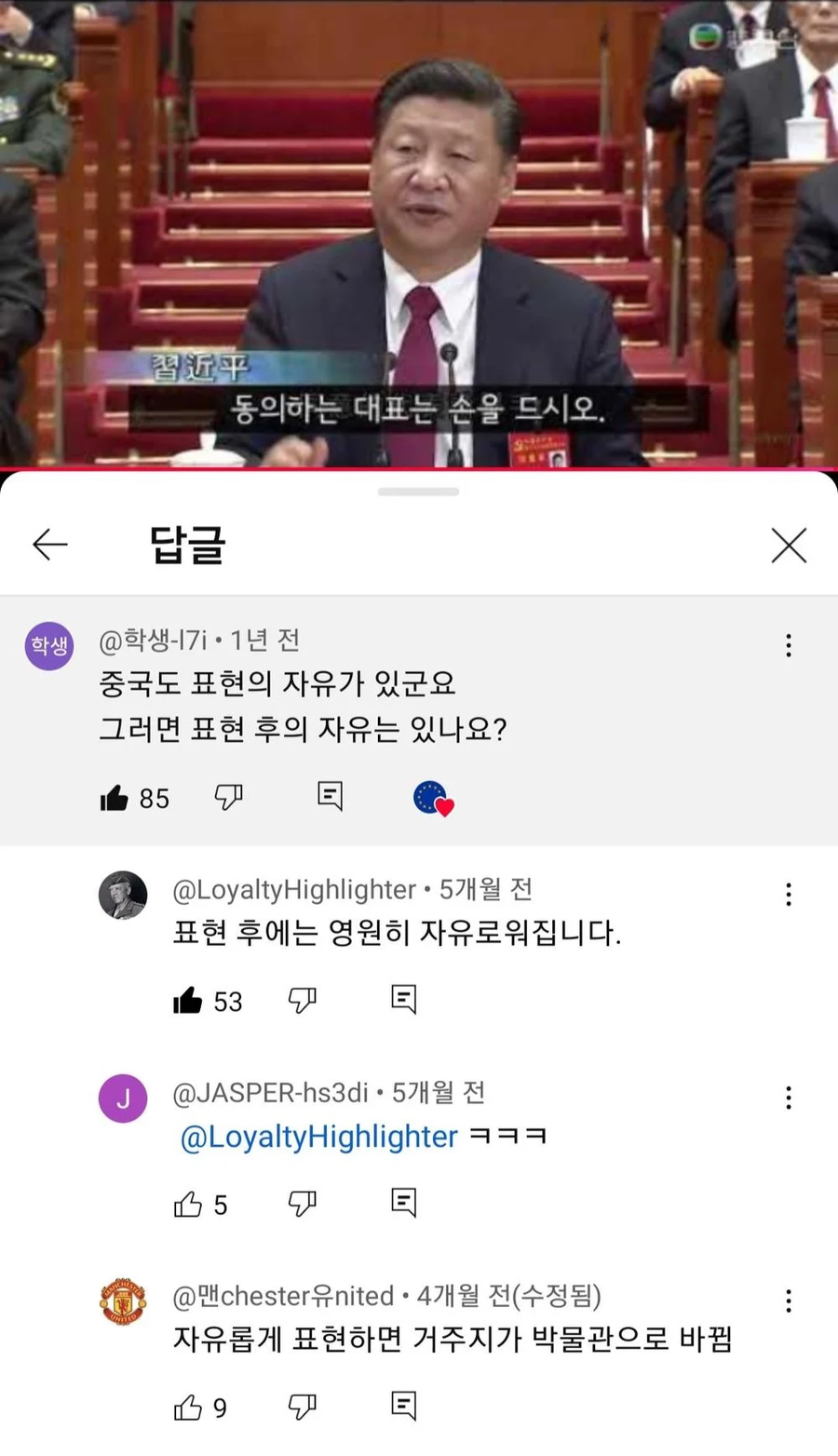This screenshot has width=838, height=1456.
Task: Tap the reply icon under @JASPER-hs3di's reply
Action: click(x=402, y=1203)
